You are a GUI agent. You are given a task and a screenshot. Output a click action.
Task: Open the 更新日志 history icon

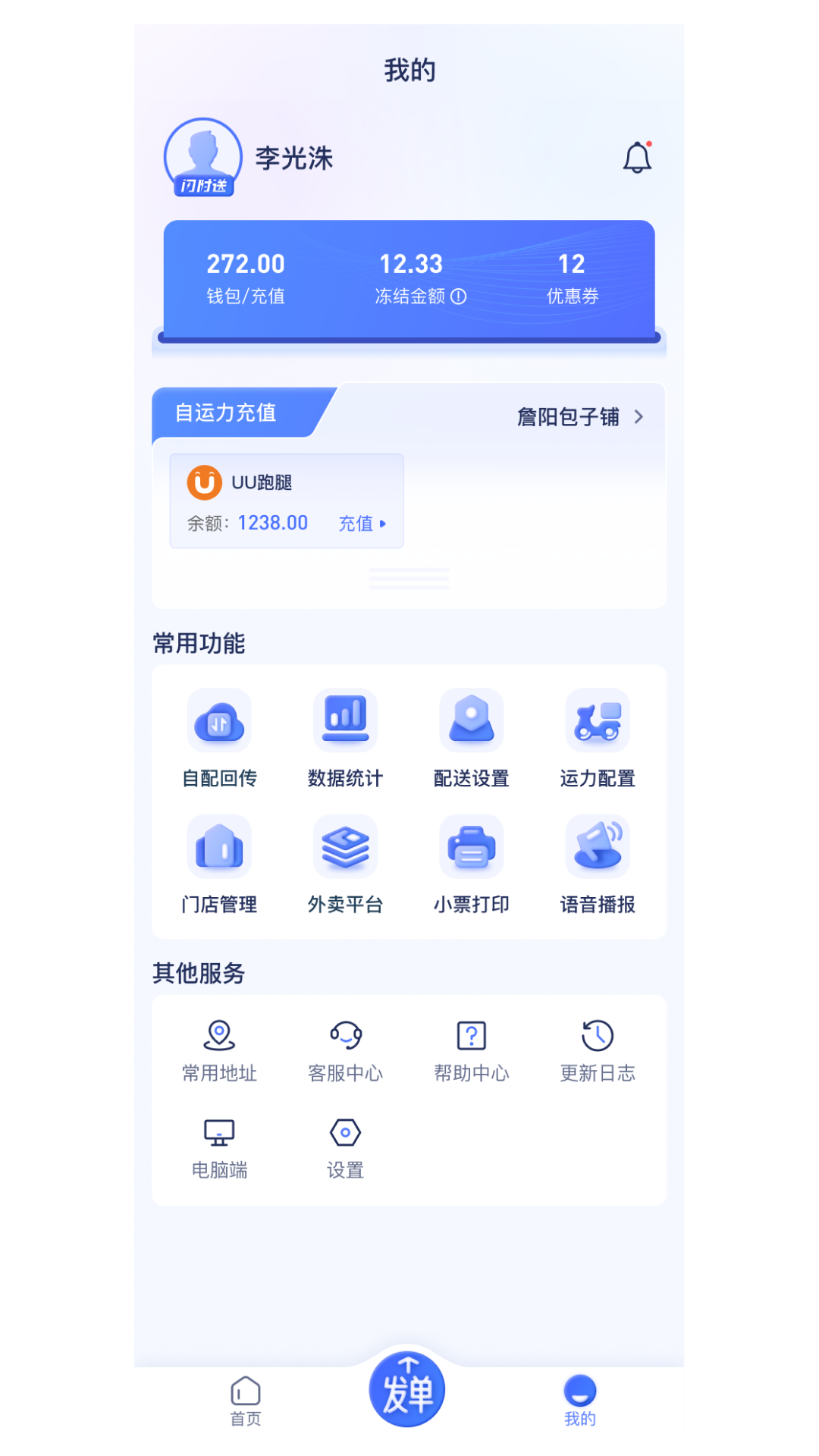click(598, 1034)
